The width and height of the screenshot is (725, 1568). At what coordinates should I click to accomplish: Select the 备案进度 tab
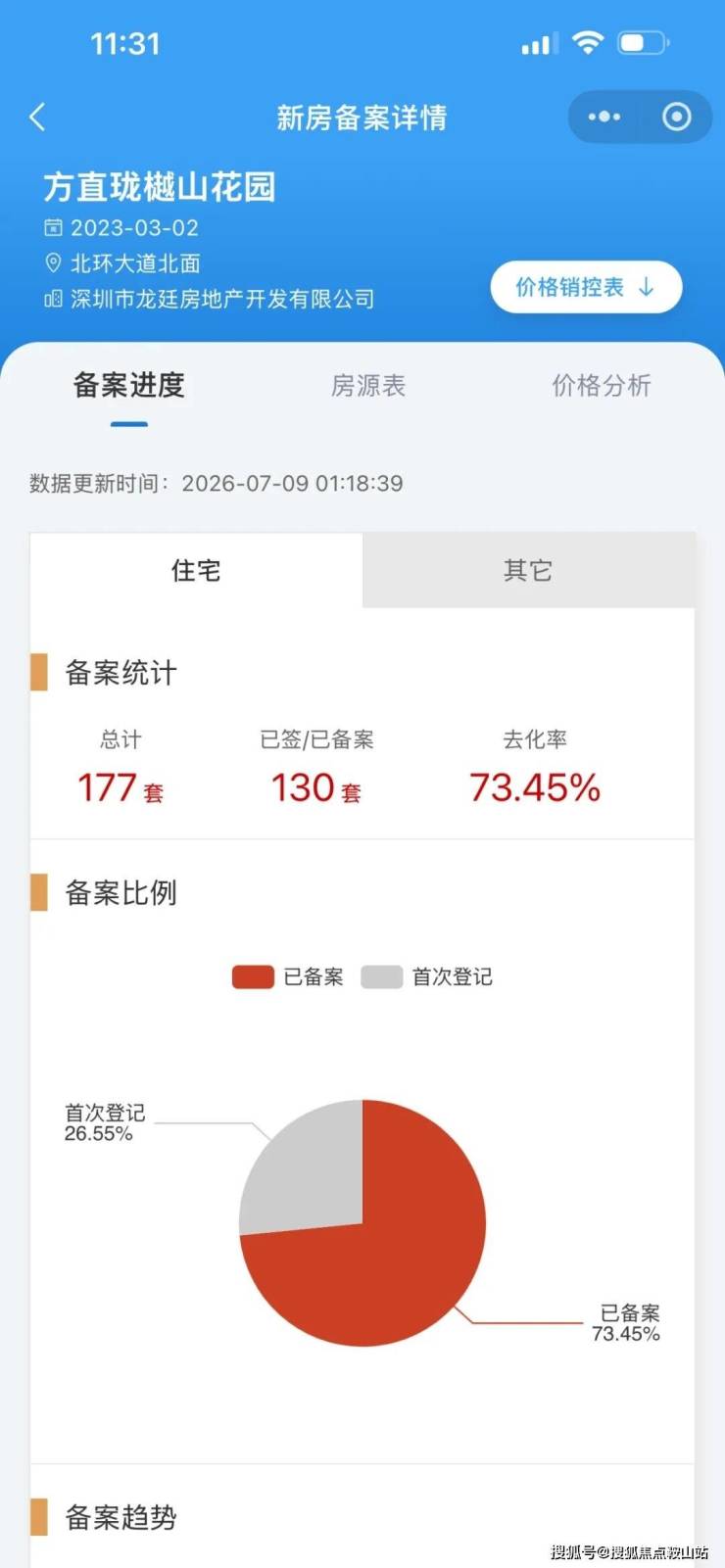tap(129, 386)
